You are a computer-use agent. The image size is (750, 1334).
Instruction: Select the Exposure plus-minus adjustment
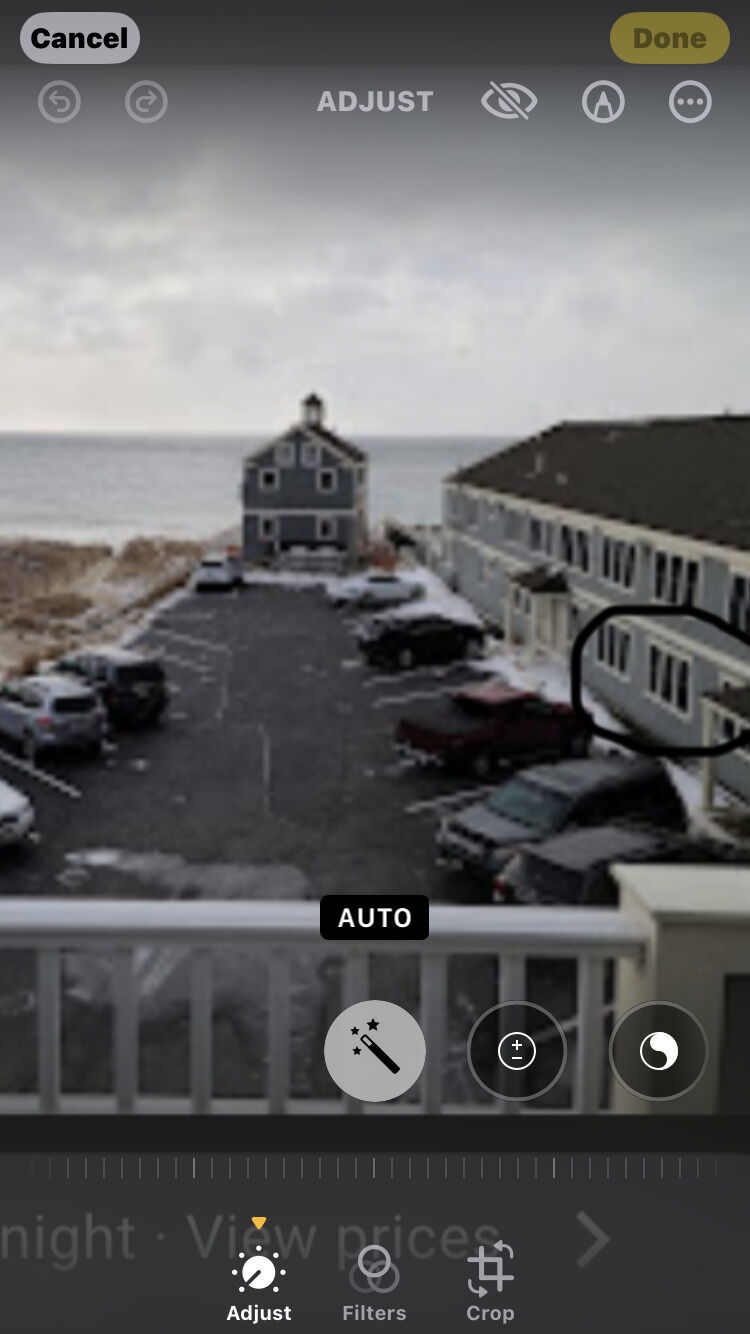[517, 1051]
